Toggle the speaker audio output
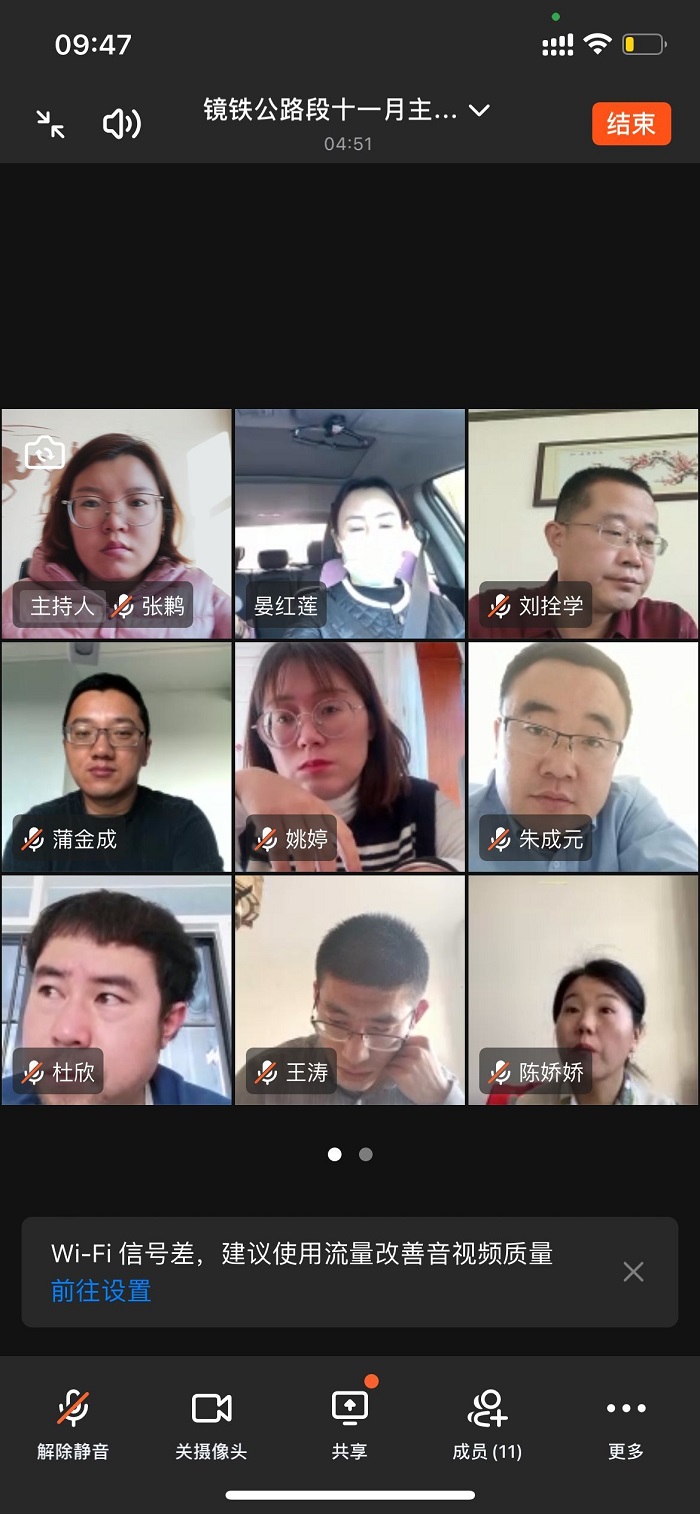700x1514 pixels. coord(122,124)
